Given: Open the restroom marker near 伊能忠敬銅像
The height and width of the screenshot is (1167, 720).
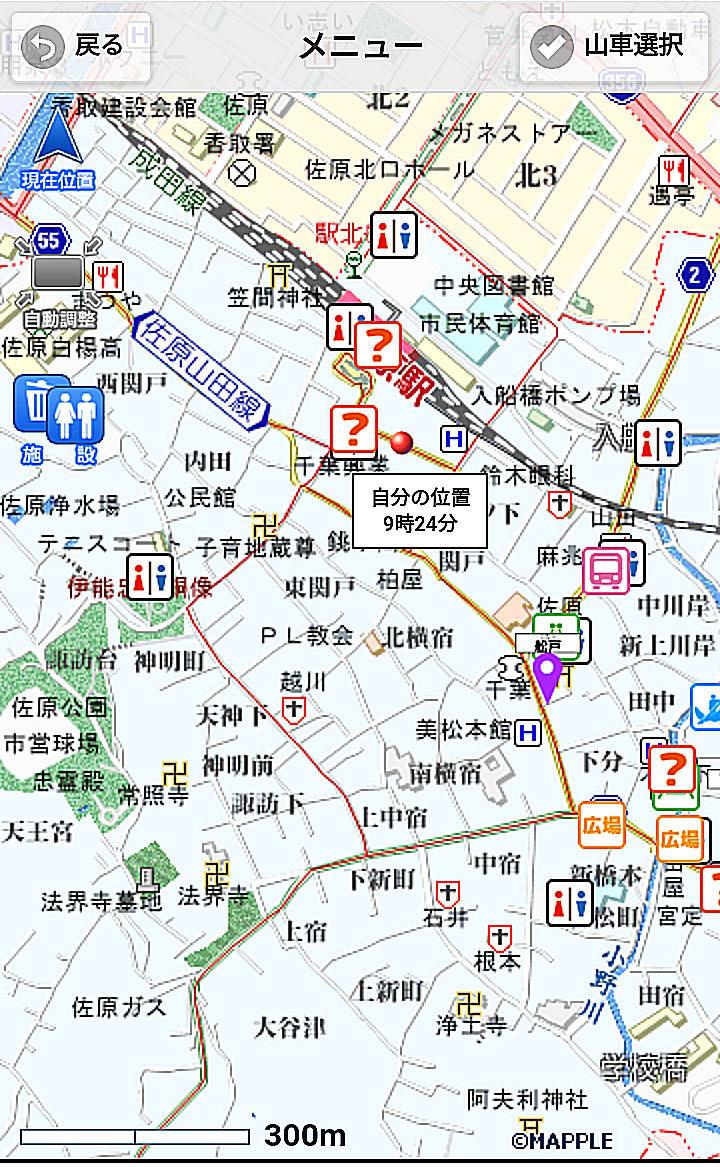Looking at the screenshot, I should pyautogui.click(x=149, y=576).
